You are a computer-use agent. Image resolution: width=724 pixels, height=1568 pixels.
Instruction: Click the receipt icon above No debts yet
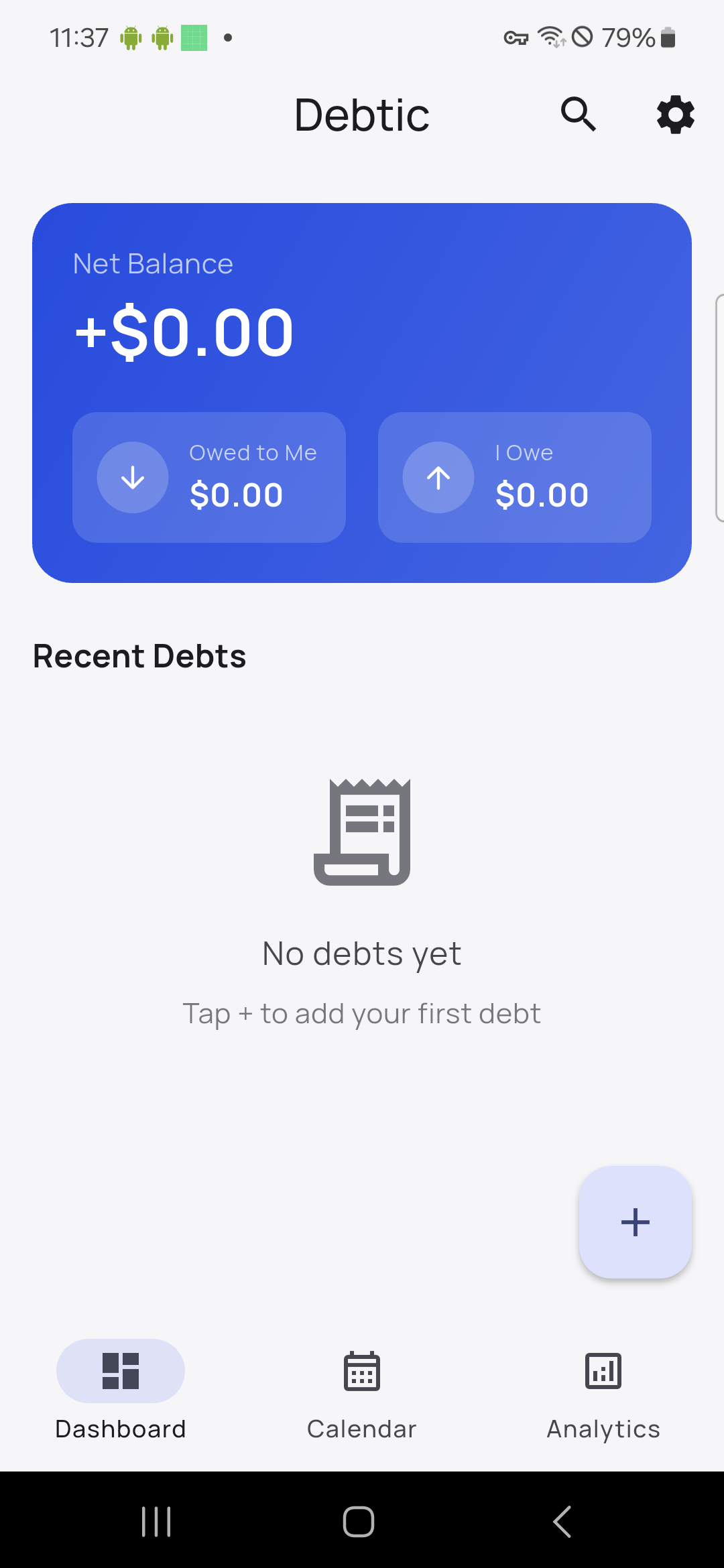(x=361, y=831)
